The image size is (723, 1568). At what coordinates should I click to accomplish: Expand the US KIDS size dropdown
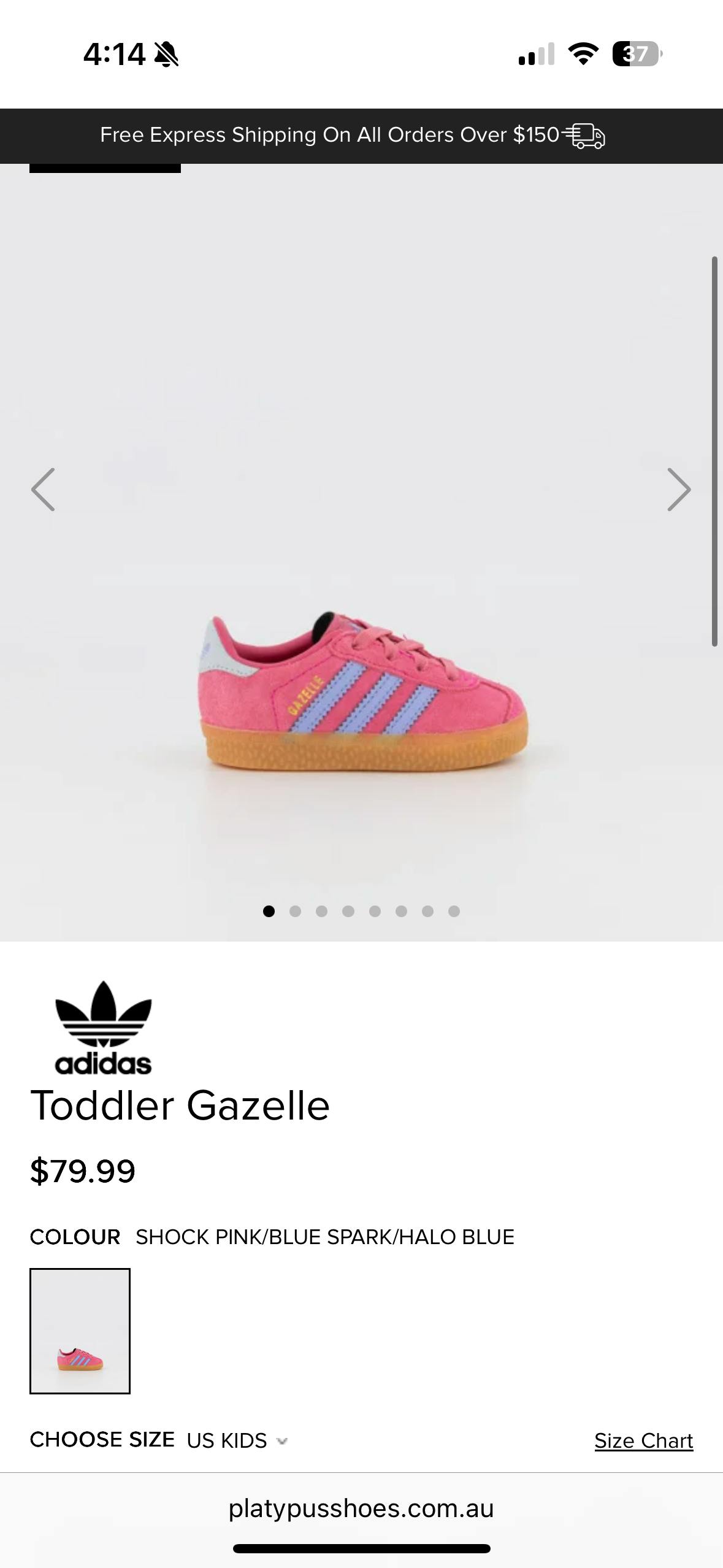[x=237, y=1440]
